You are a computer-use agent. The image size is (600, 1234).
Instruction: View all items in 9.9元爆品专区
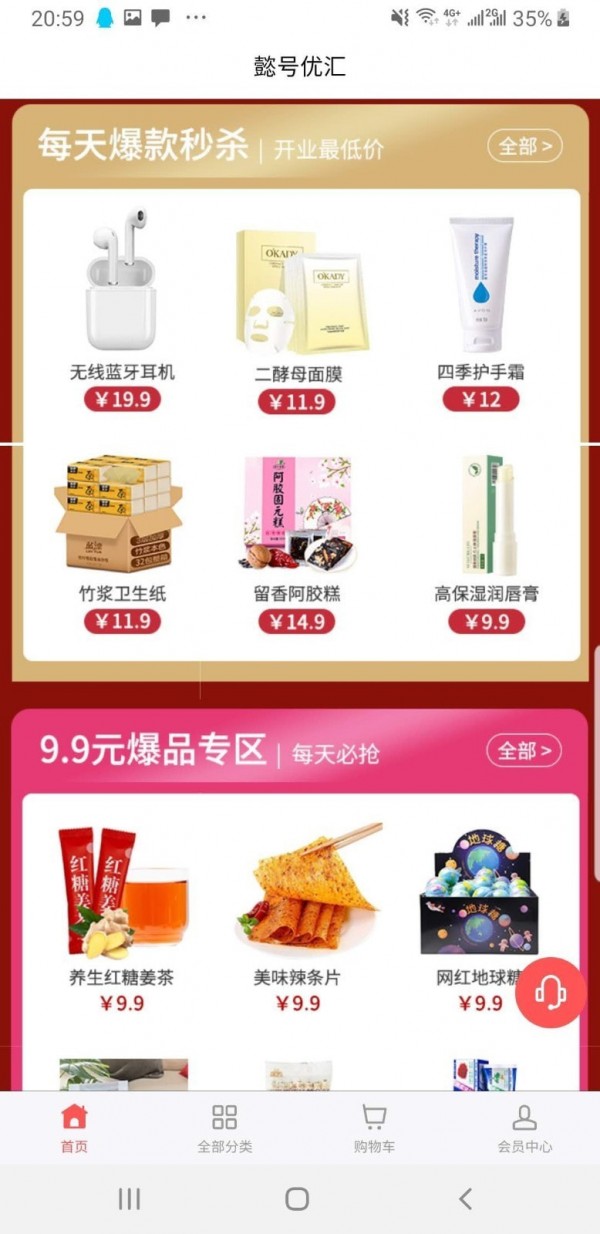click(524, 751)
